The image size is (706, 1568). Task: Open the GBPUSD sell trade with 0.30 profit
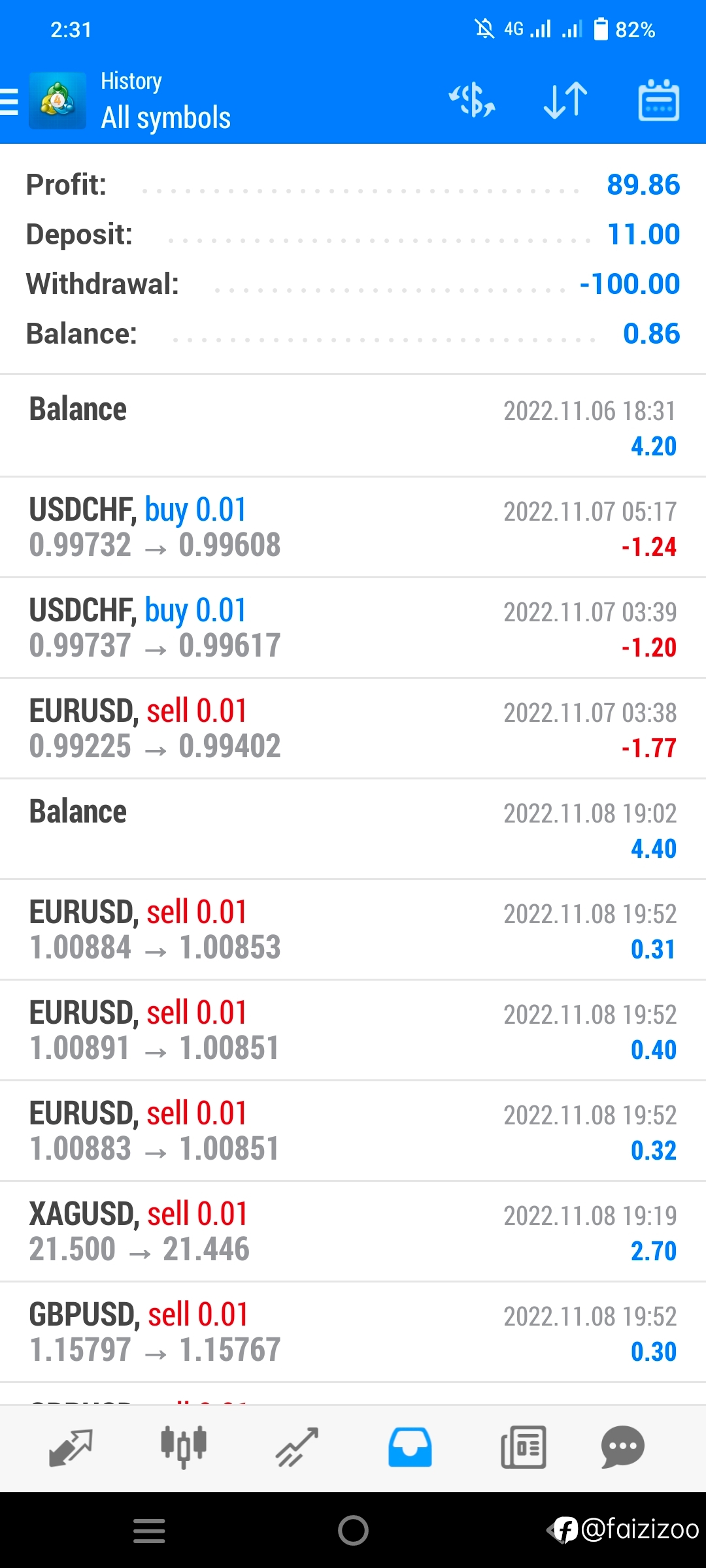tap(353, 1332)
